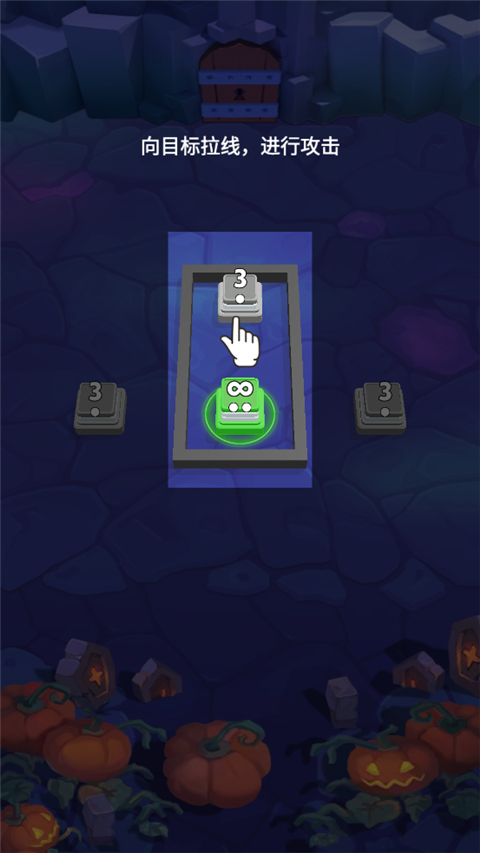The image size is (480, 853).
Task: Tap the highlighted gray tower marked 3
Action: tap(240, 297)
